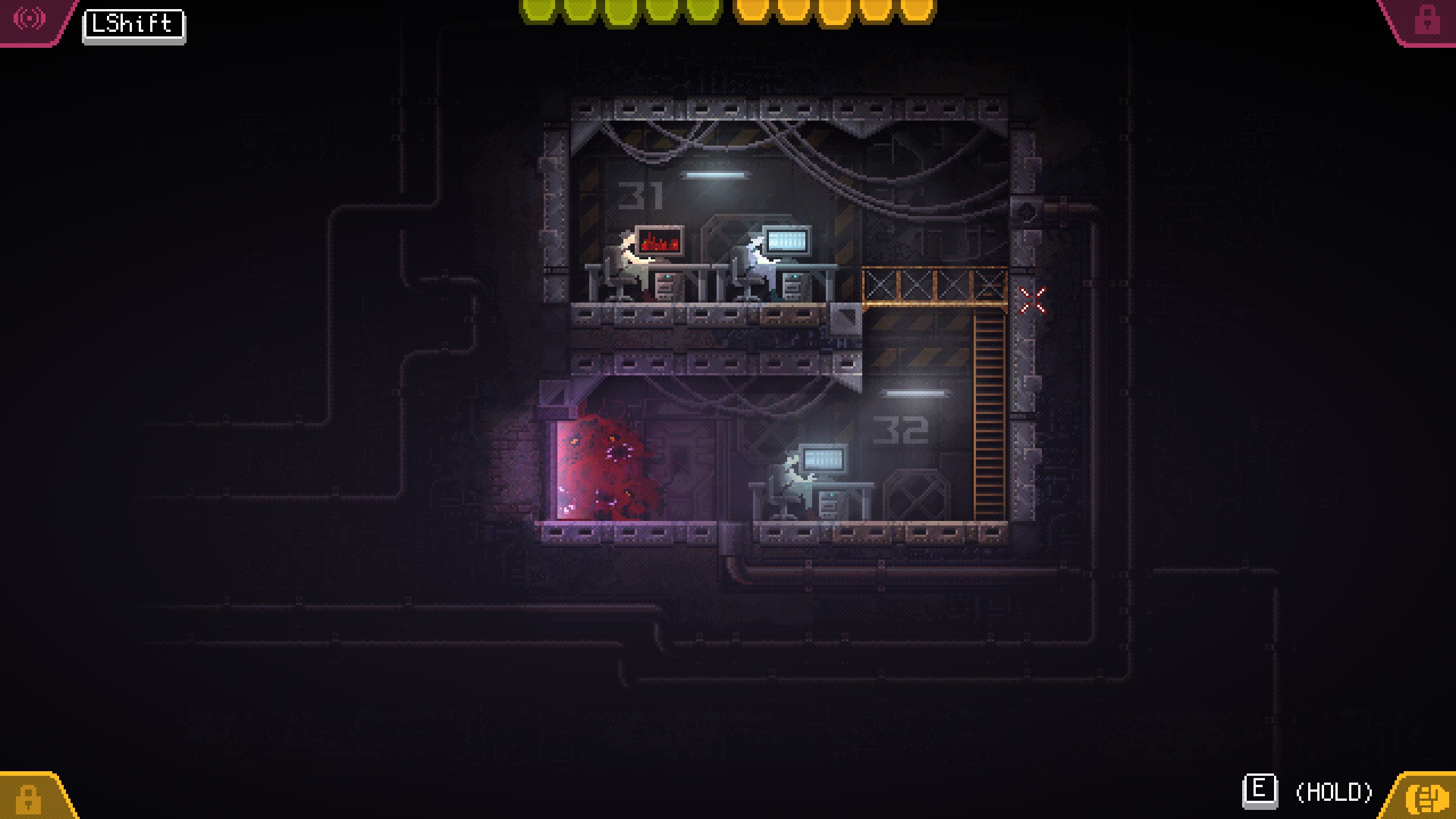This screenshot has height=819, width=1456.
Task: Tap the locked ability slot, top right
Action: (x=1426, y=20)
